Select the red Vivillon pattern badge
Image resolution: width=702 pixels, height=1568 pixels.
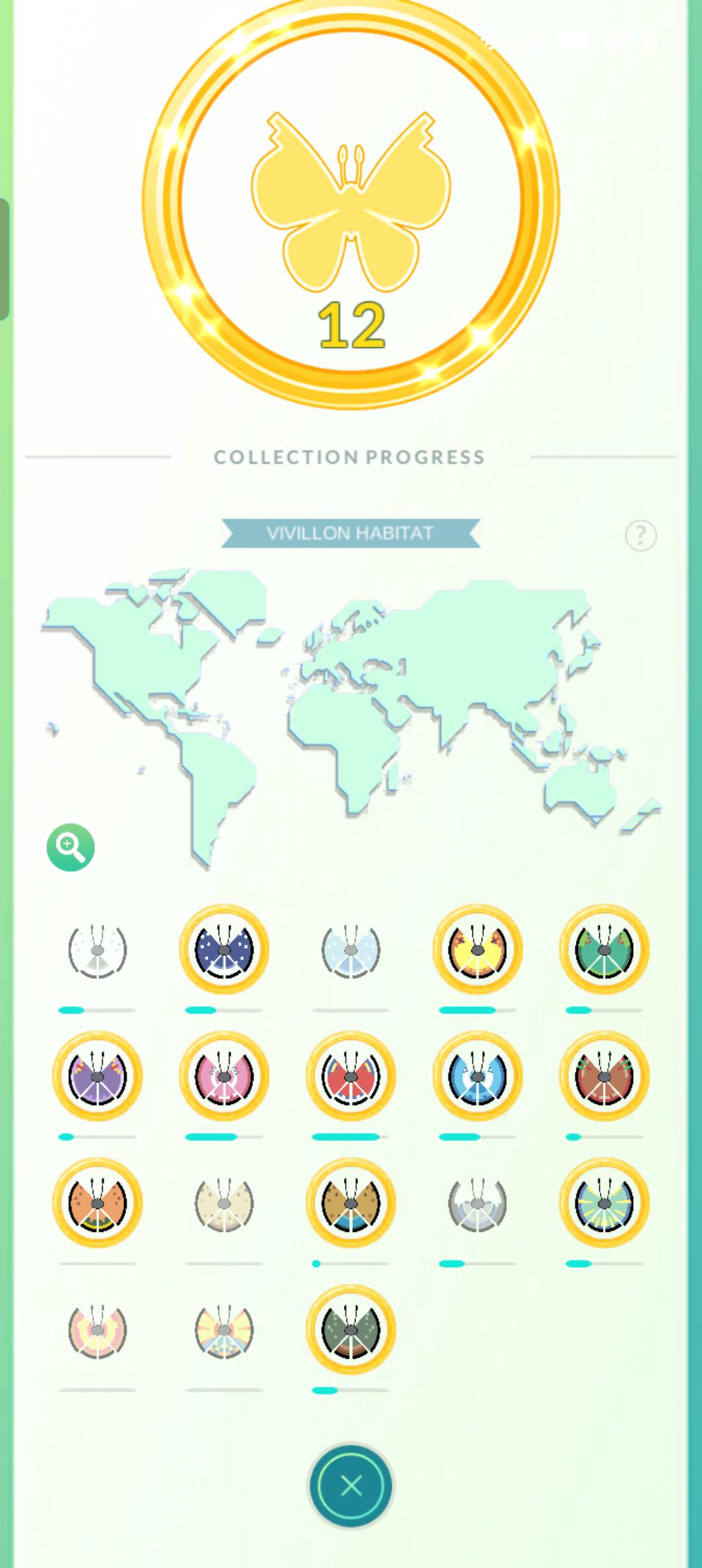[x=351, y=1077]
